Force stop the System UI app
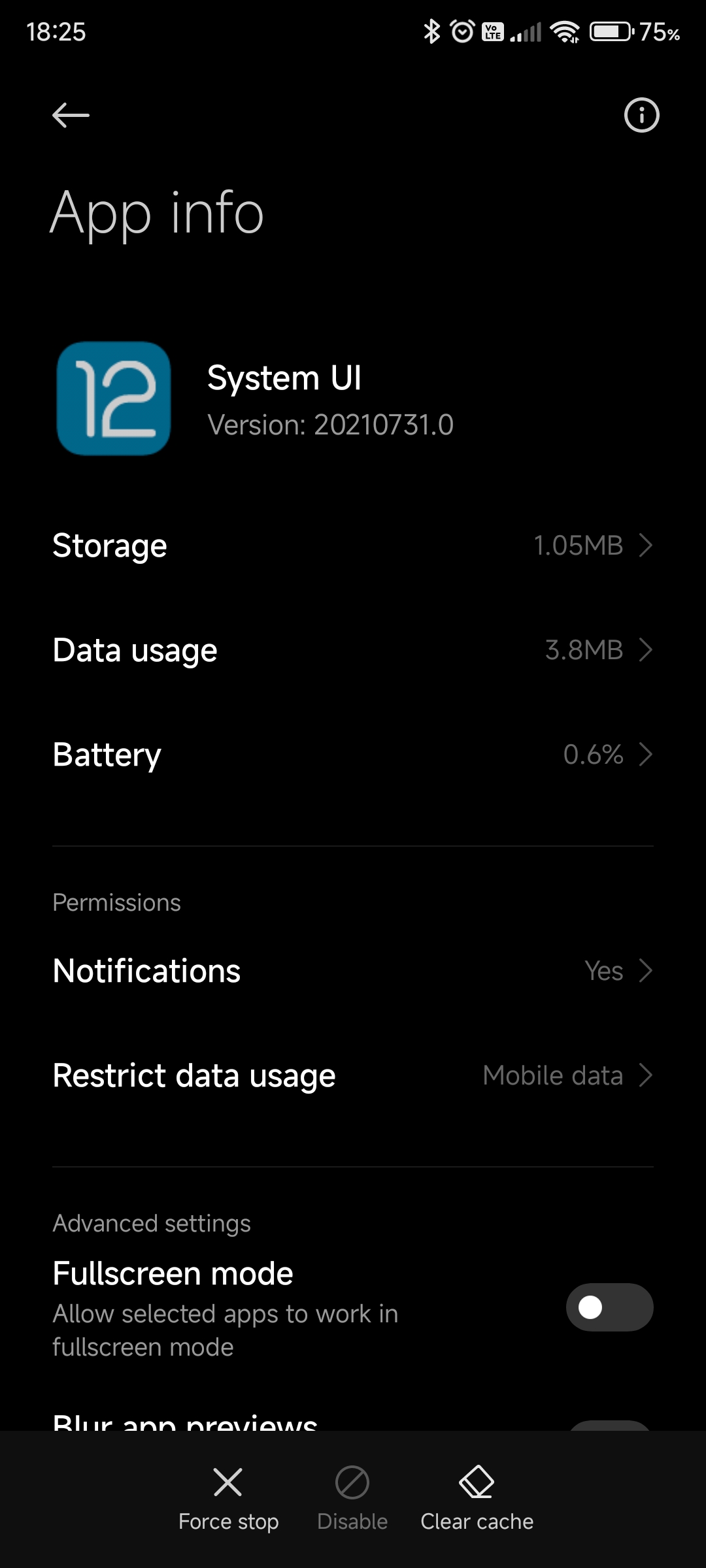The height and width of the screenshot is (1568, 706). [x=228, y=1496]
